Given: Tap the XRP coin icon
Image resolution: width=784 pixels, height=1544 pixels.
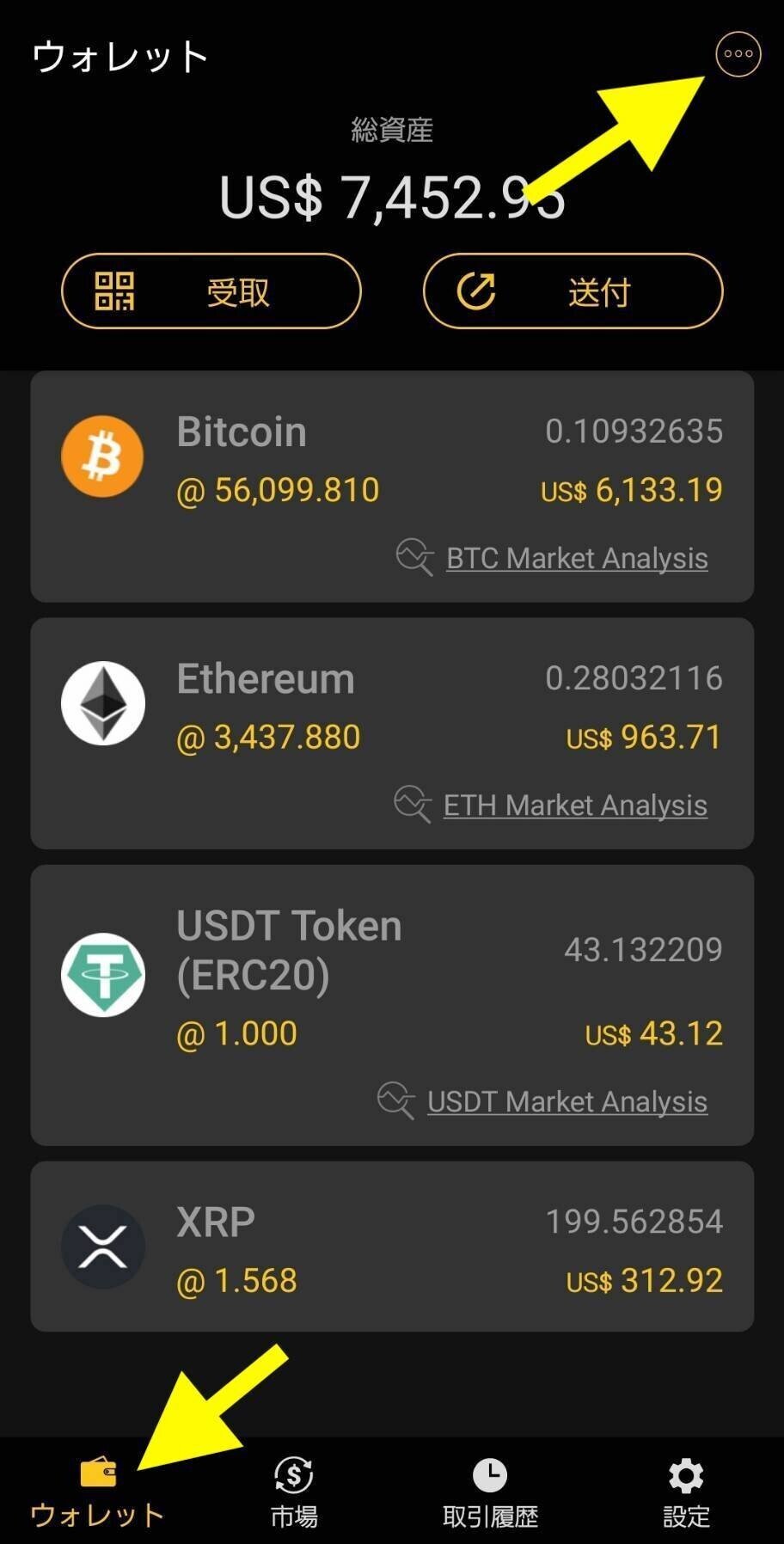Looking at the screenshot, I should [x=102, y=1244].
